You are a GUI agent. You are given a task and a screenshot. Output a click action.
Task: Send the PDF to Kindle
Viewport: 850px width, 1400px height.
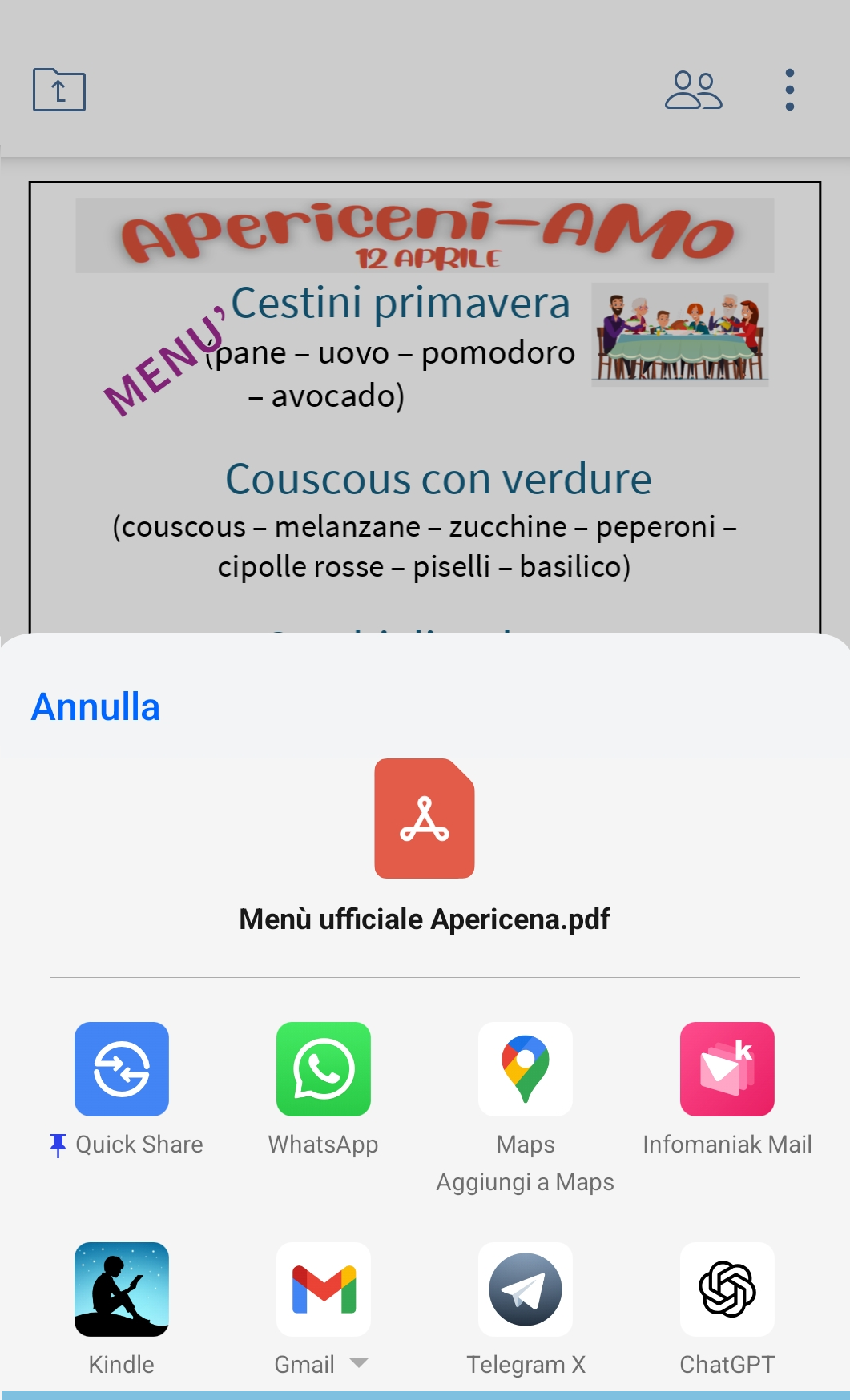122,1289
